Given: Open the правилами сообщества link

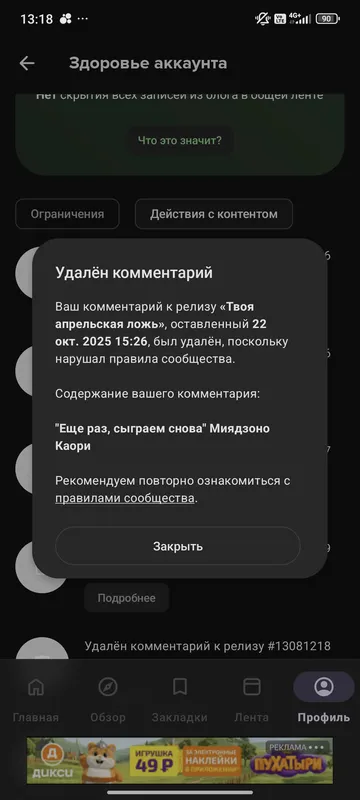Looking at the screenshot, I should (125, 498).
